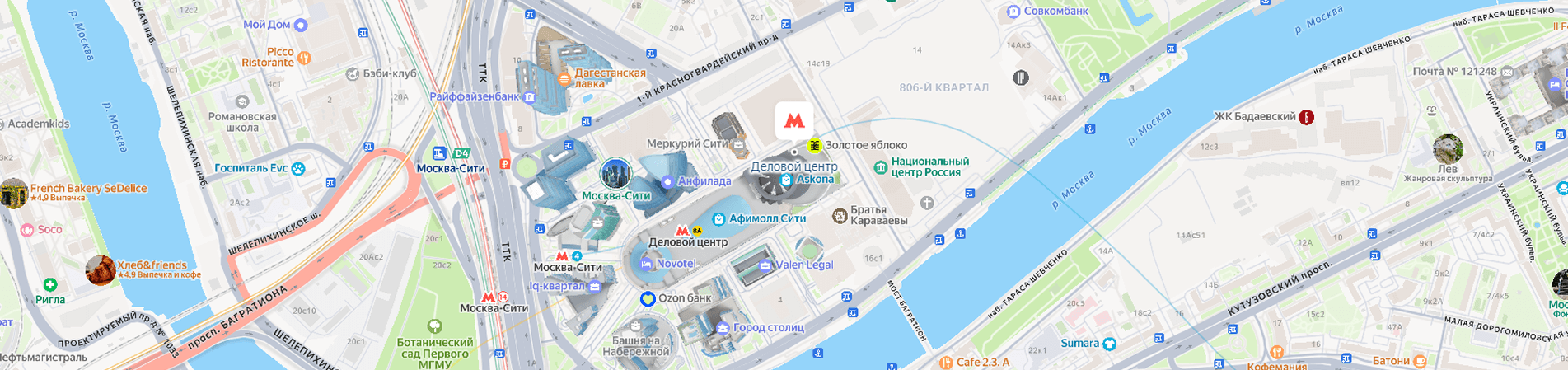Select the Золотое яблоко store marker
Screen dimensions: 1568x370
click(815, 146)
